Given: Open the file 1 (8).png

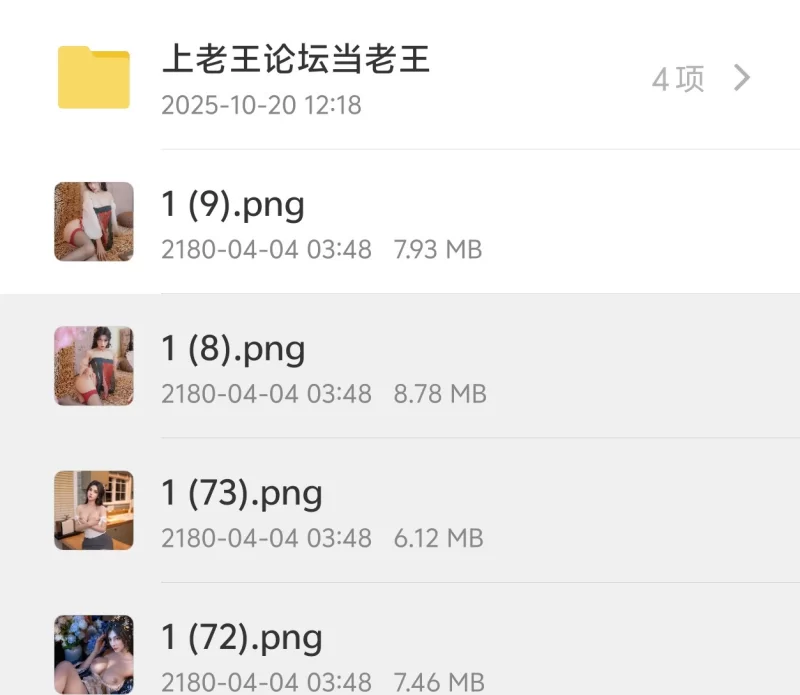Looking at the screenshot, I should [233, 349].
